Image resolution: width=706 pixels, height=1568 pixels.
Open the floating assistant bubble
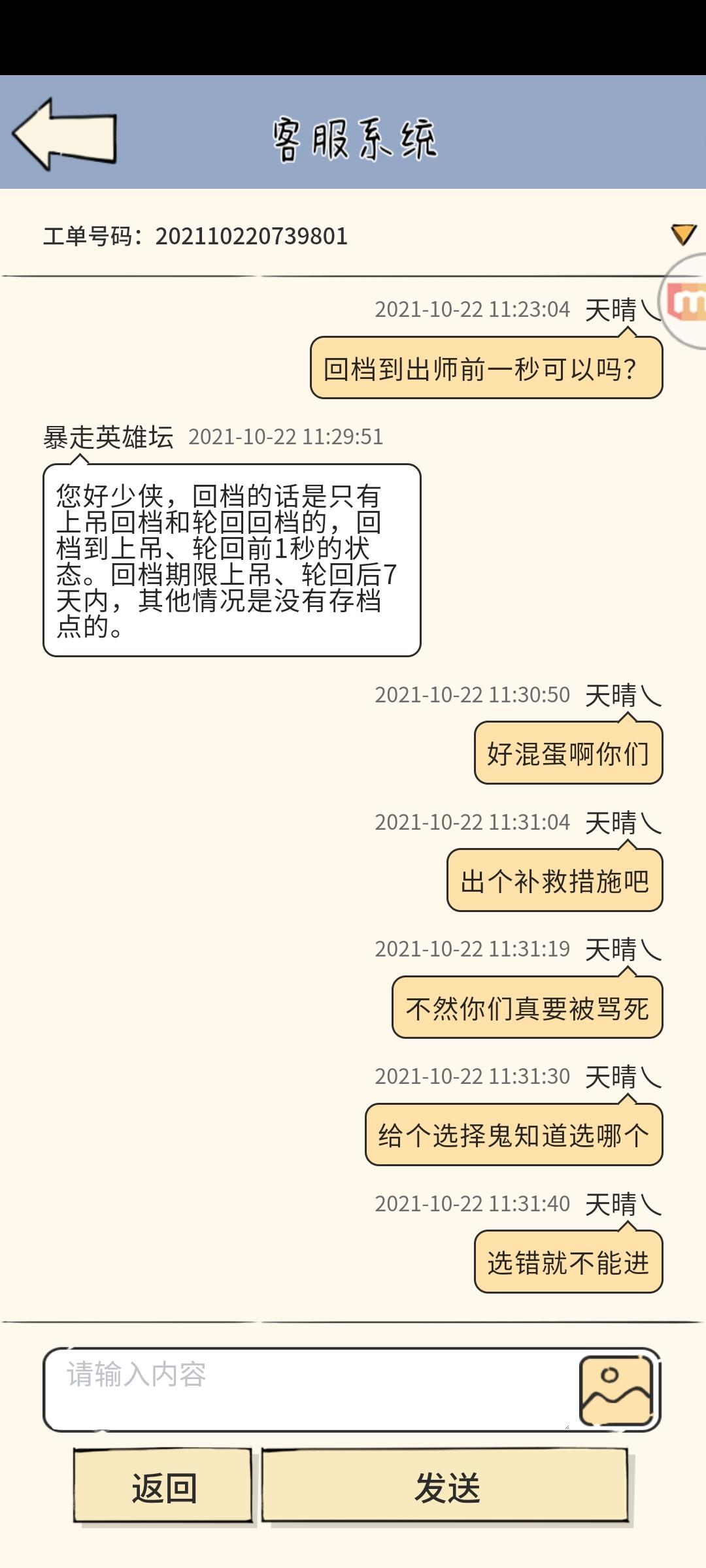(x=685, y=302)
